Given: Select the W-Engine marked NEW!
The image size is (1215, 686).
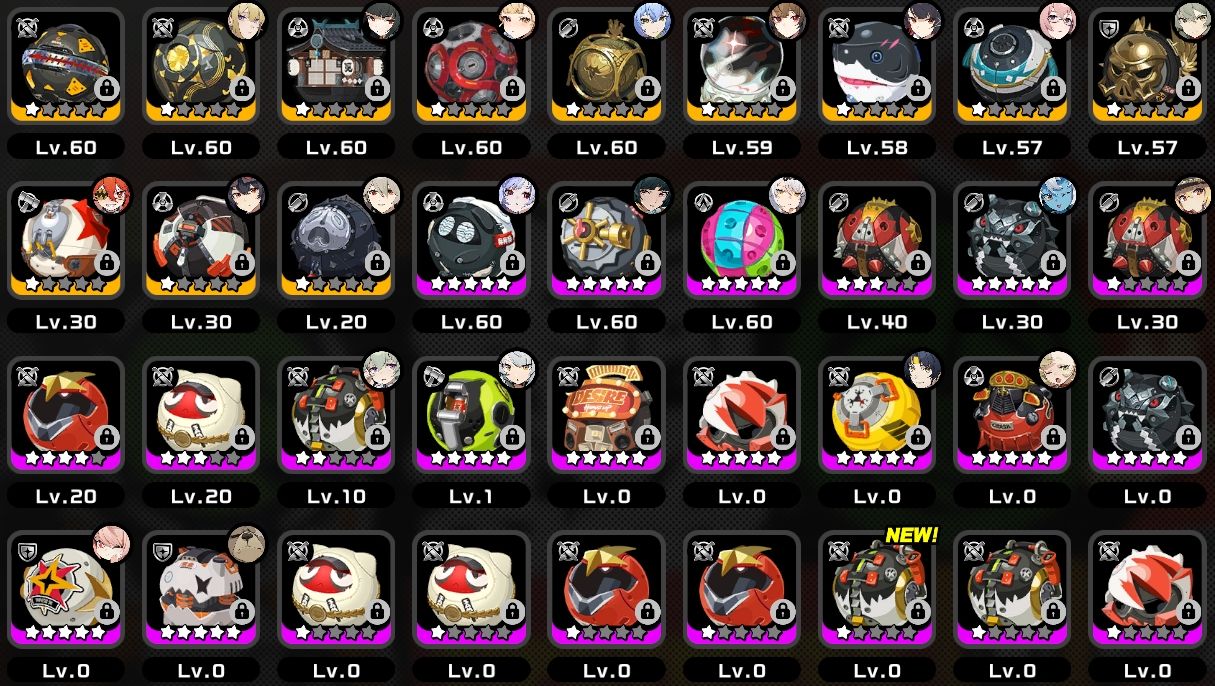Looking at the screenshot, I should pyautogui.click(x=877, y=590).
